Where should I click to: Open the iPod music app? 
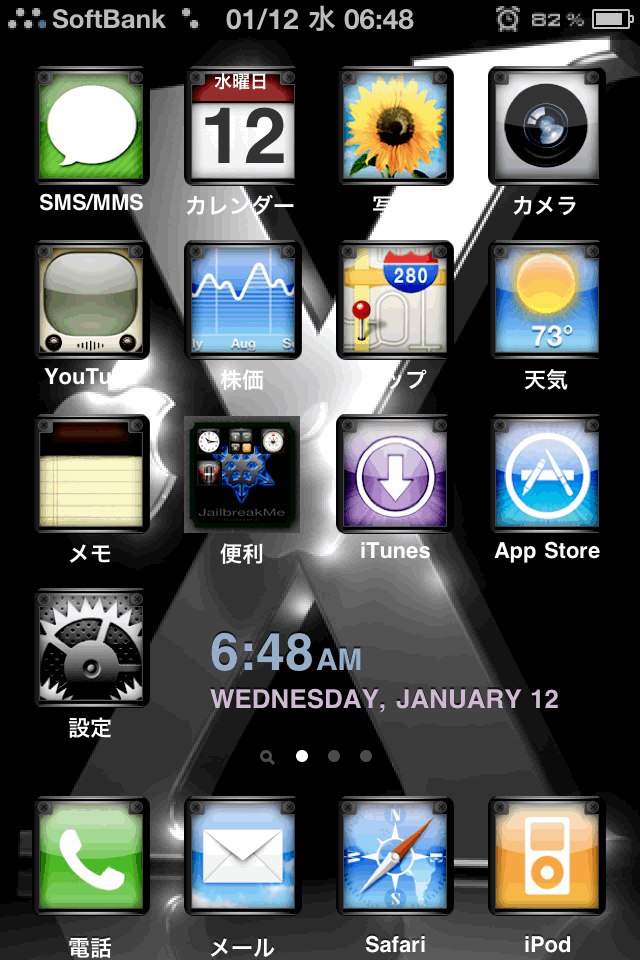(x=545, y=857)
